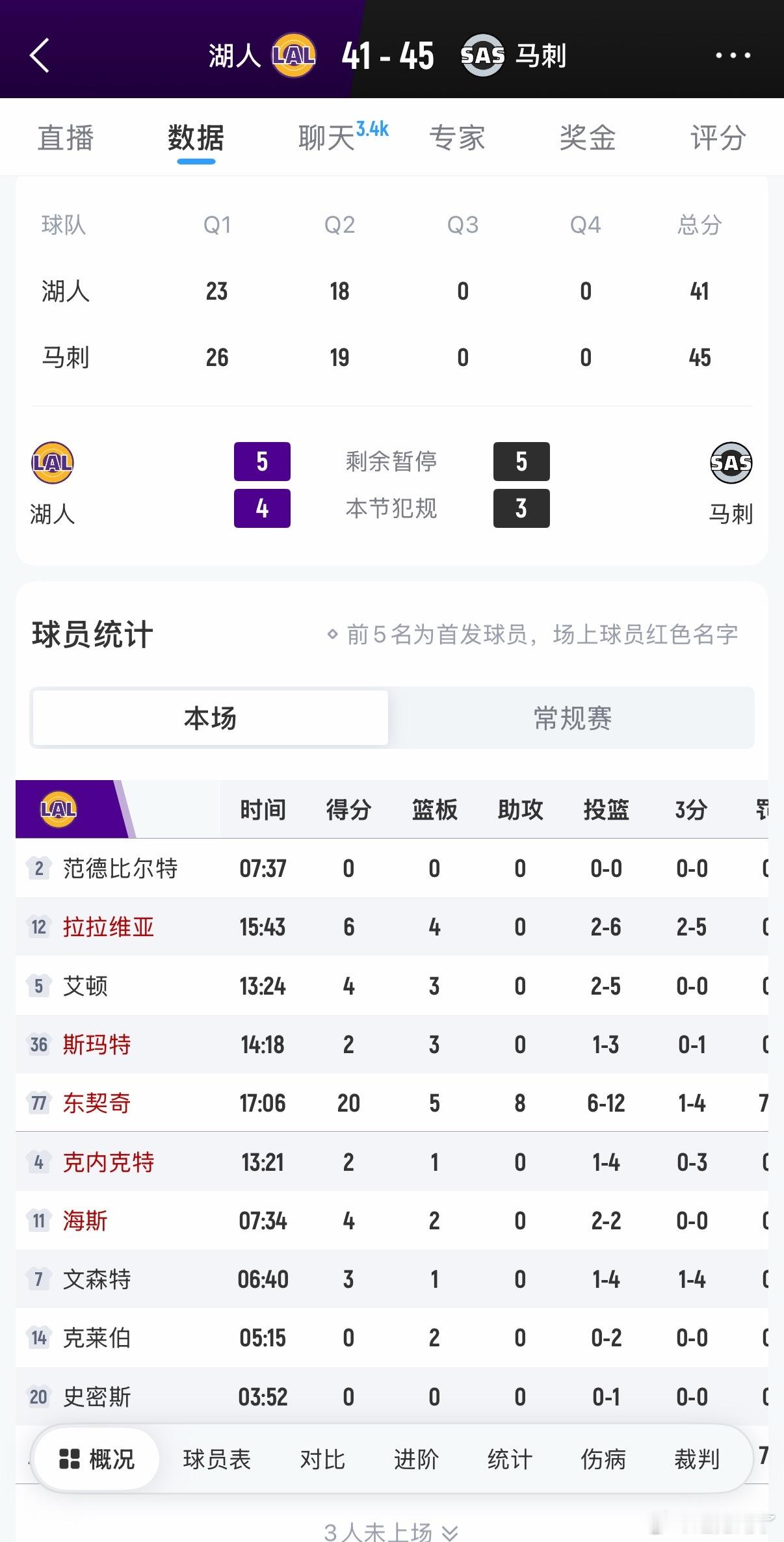Tap the back arrow to leave the match

tap(40, 57)
